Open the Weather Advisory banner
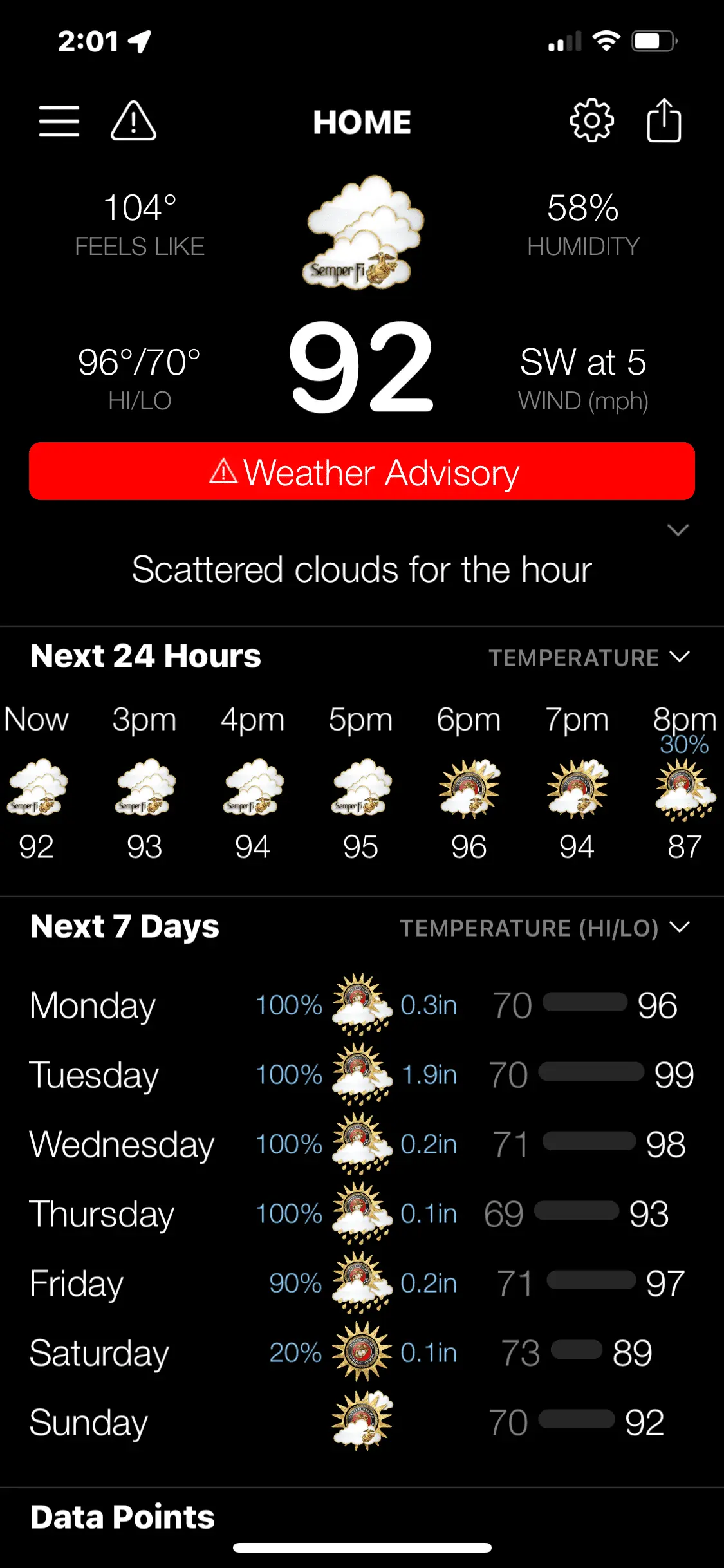The height and width of the screenshot is (1568, 724). (x=362, y=472)
